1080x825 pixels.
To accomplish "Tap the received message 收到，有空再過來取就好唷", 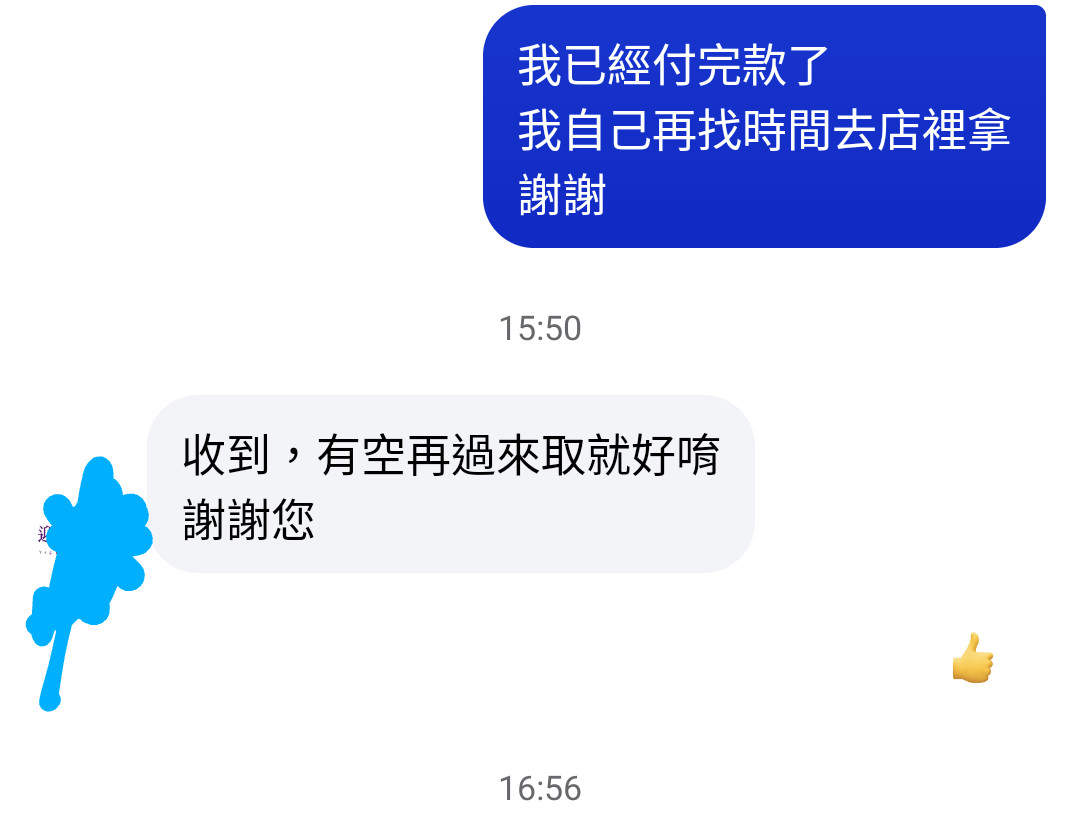I will coord(450,485).
